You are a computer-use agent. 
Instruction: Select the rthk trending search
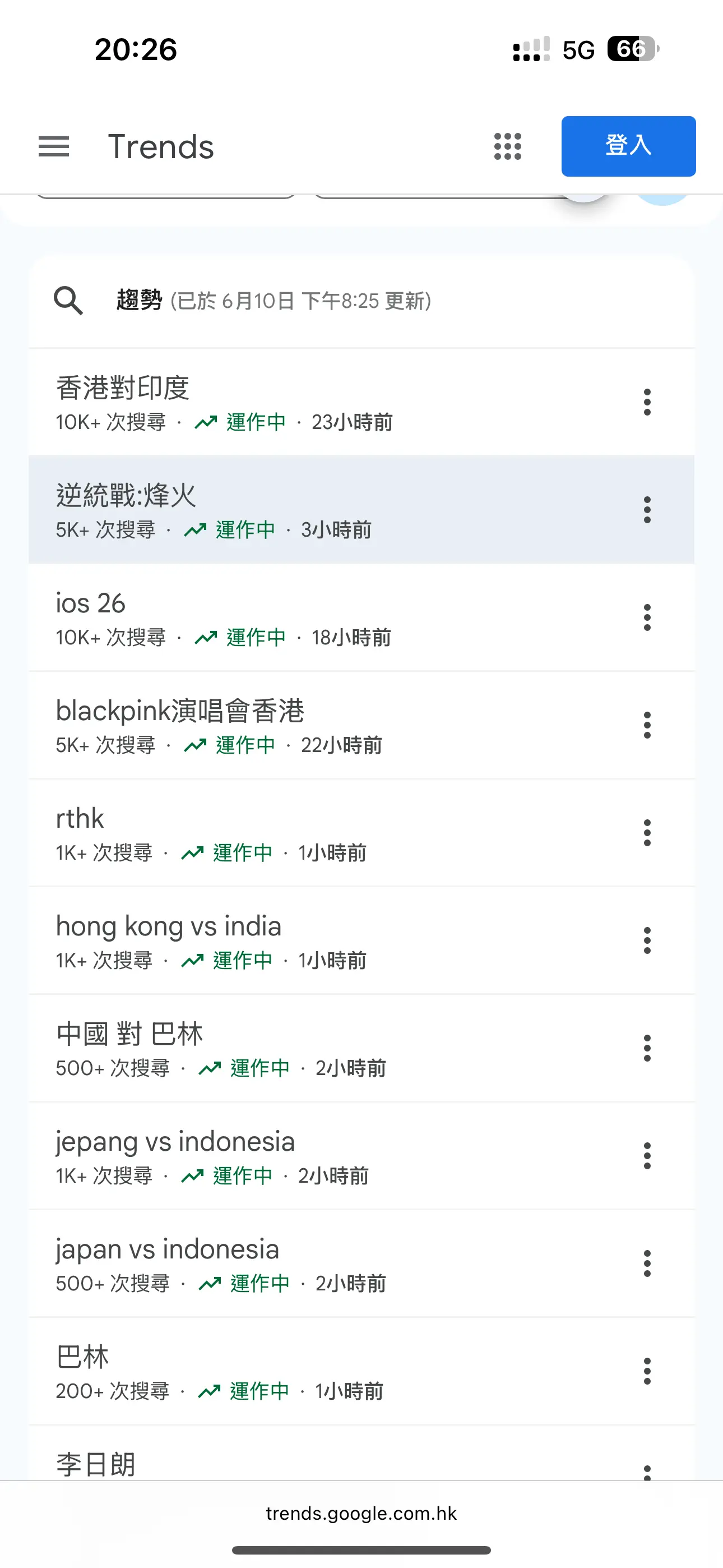tap(361, 833)
